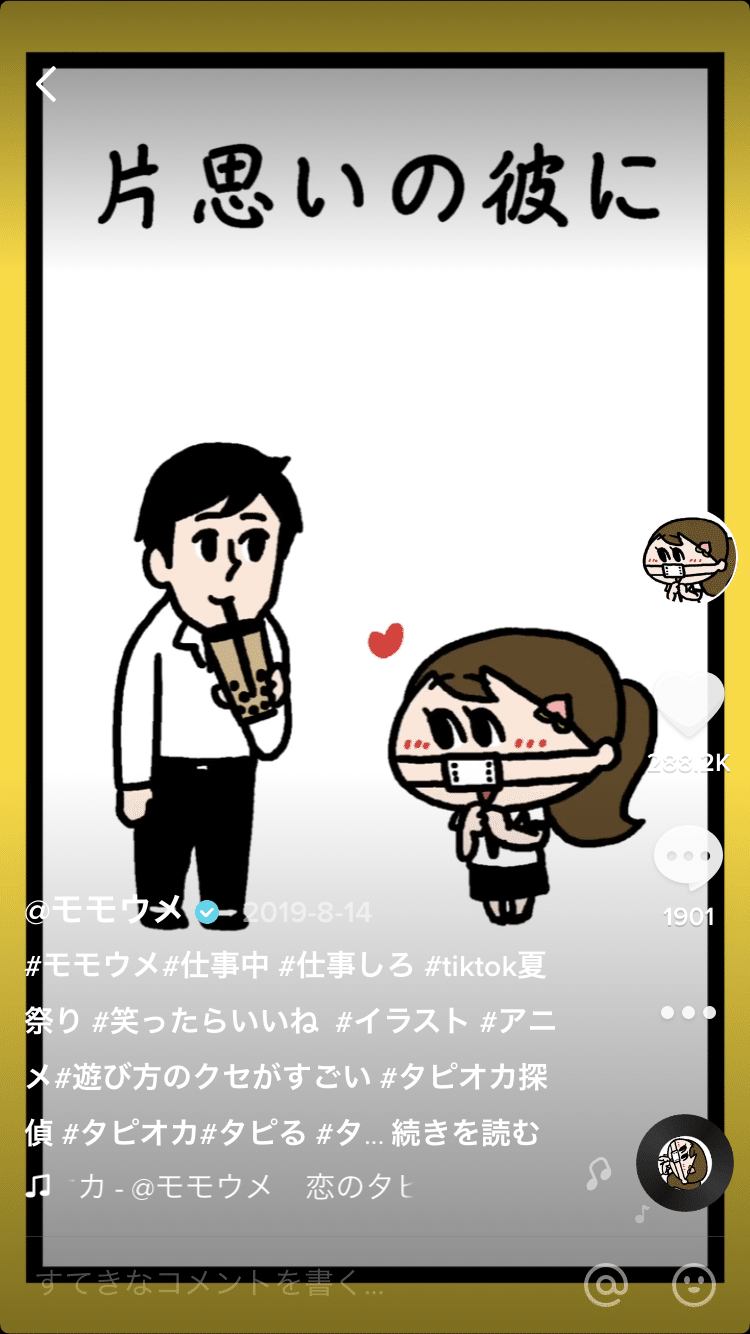
Task: Open the emoji smiley picker
Action: click(x=694, y=1284)
